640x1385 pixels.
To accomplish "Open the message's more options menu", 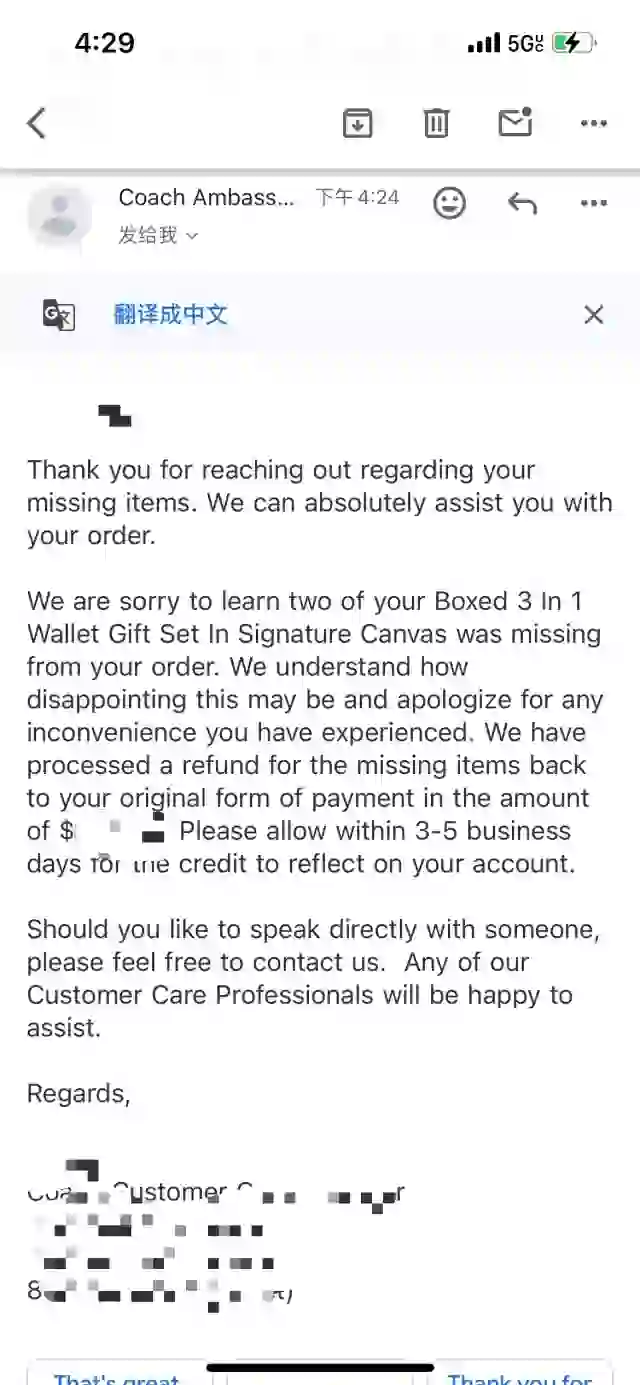I will click(594, 203).
